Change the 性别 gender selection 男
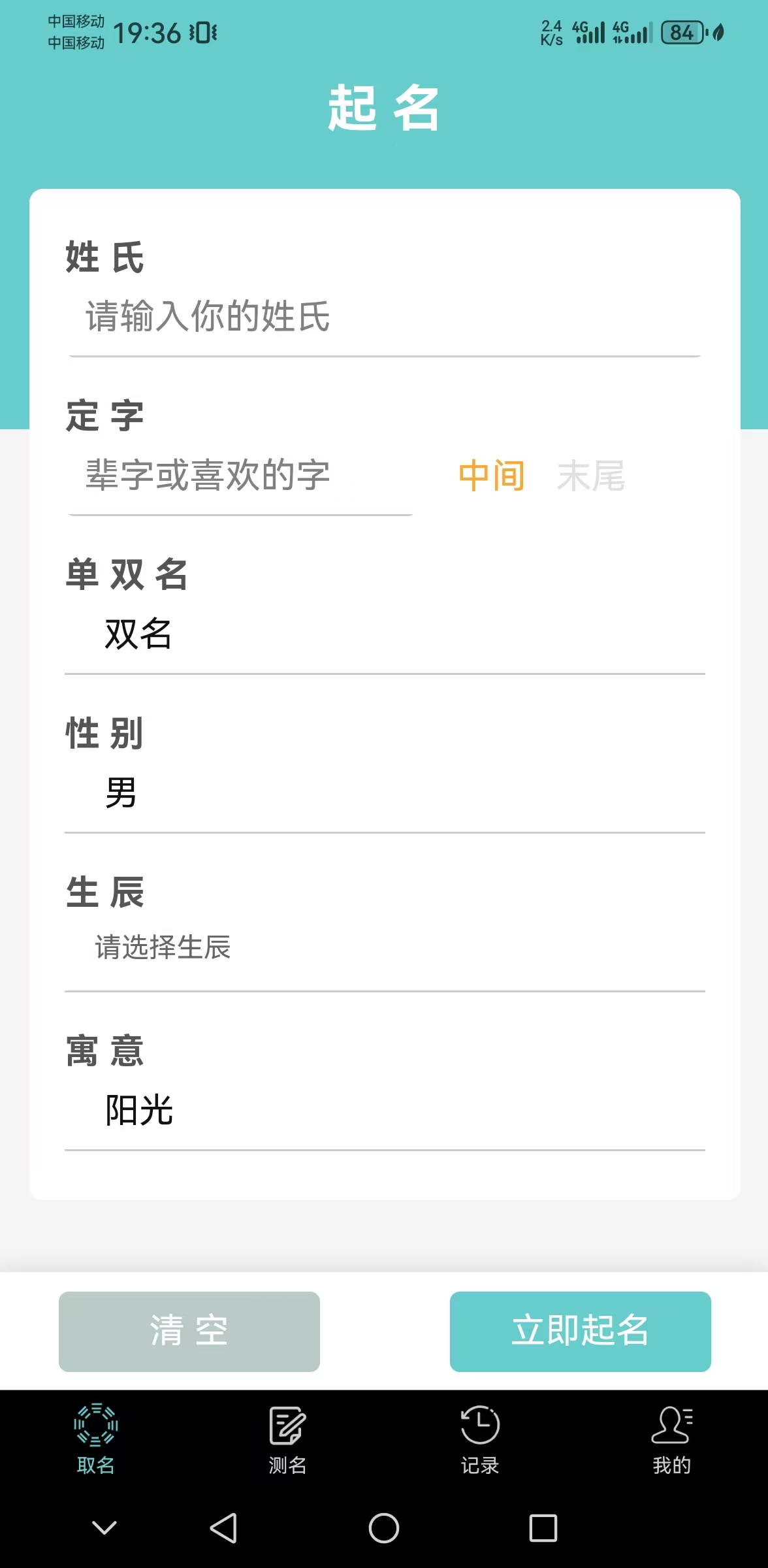This screenshot has width=768, height=1568. pos(384,793)
